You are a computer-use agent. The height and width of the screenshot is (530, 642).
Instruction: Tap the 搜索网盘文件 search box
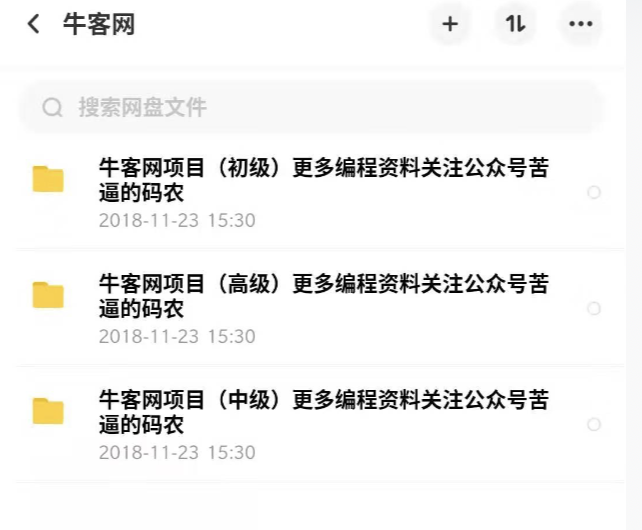click(312, 108)
